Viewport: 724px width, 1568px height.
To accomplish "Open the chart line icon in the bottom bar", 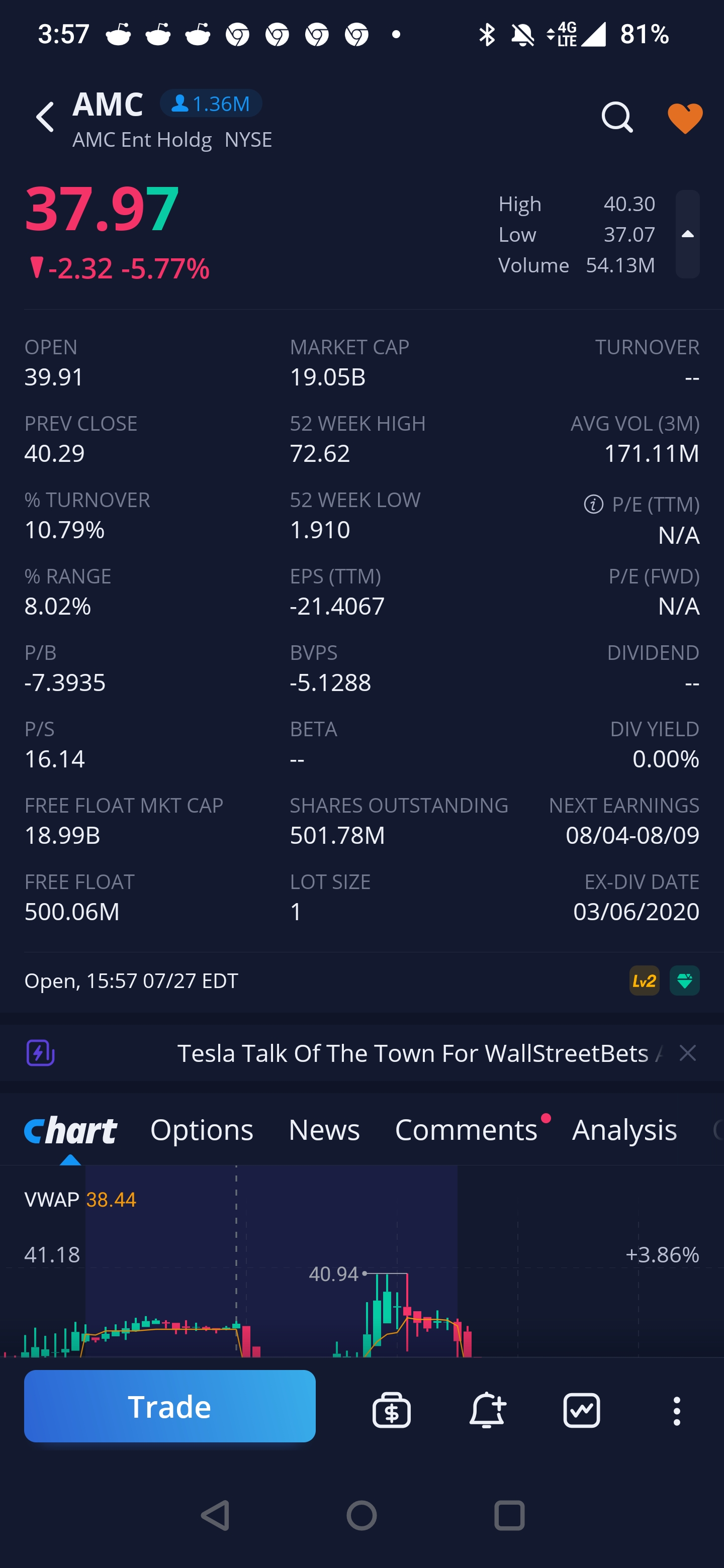I will point(582,1410).
